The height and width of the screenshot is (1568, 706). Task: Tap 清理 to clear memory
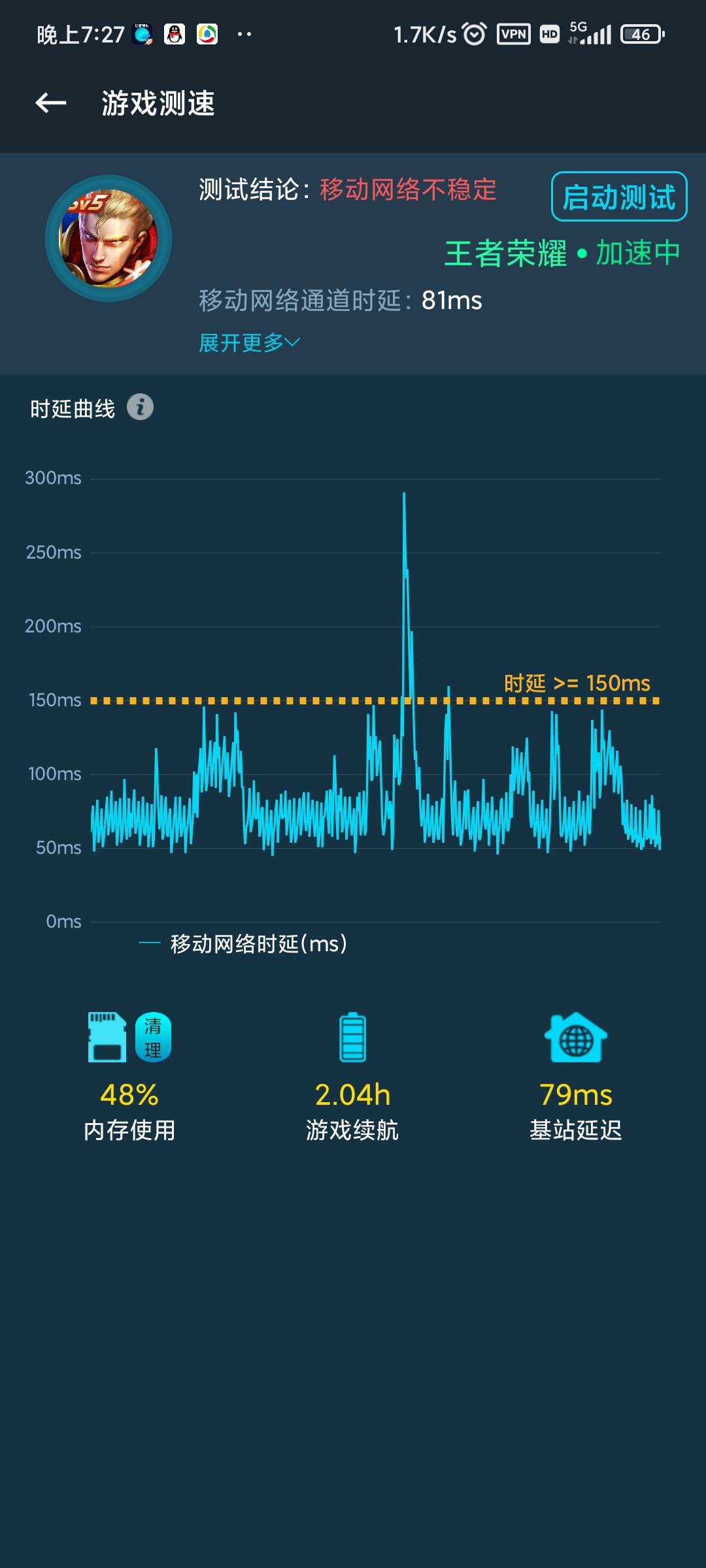click(153, 1037)
